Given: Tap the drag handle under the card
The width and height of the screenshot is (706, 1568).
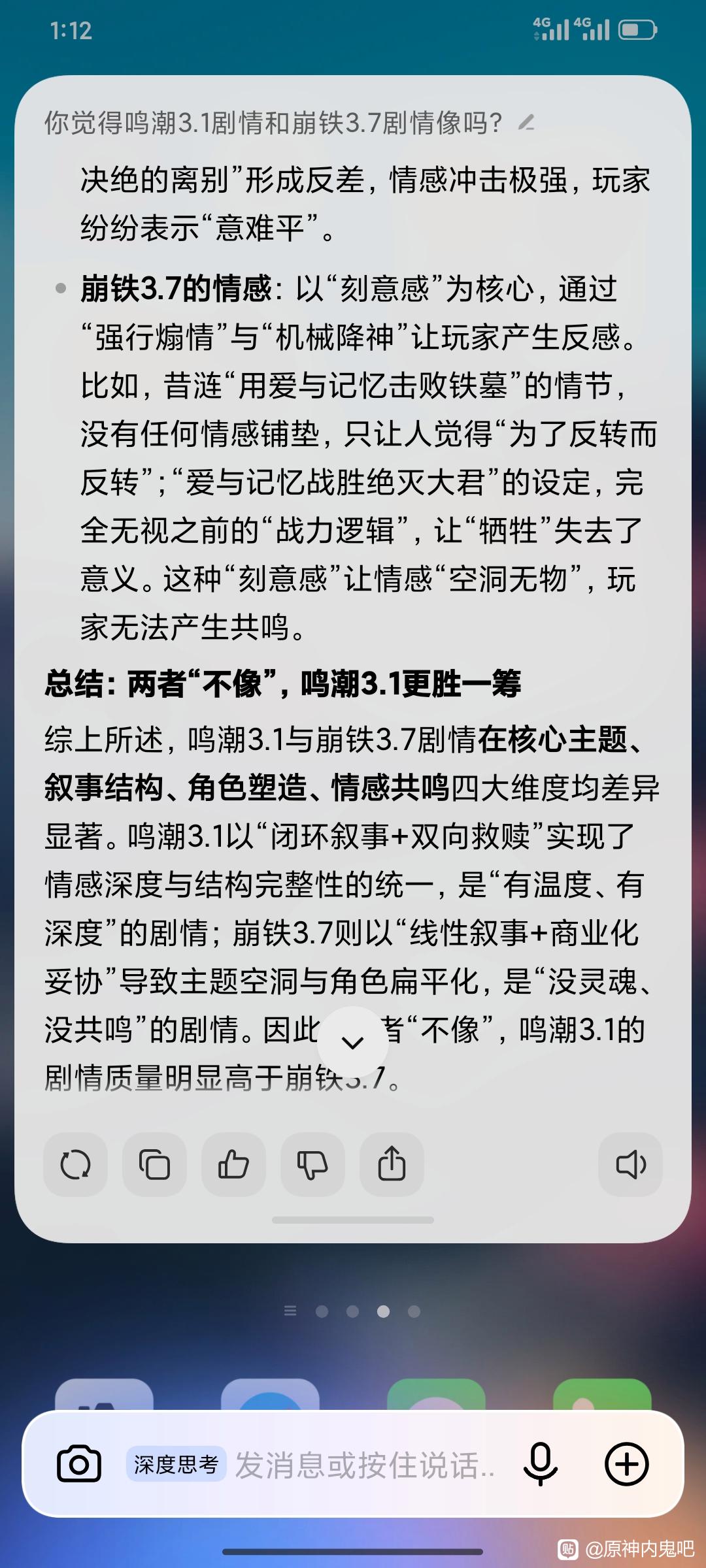Looking at the screenshot, I should coord(353,1220).
